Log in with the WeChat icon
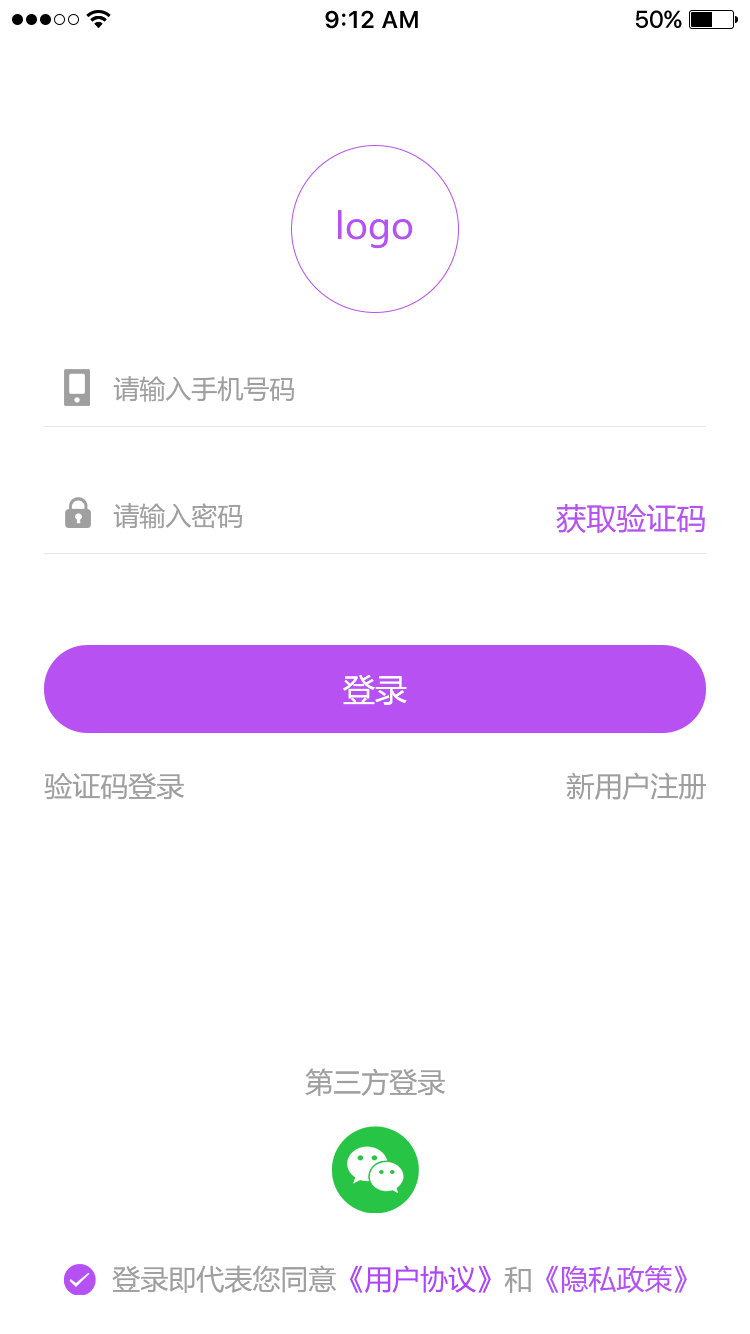This screenshot has width=750, height=1334. tap(375, 1170)
